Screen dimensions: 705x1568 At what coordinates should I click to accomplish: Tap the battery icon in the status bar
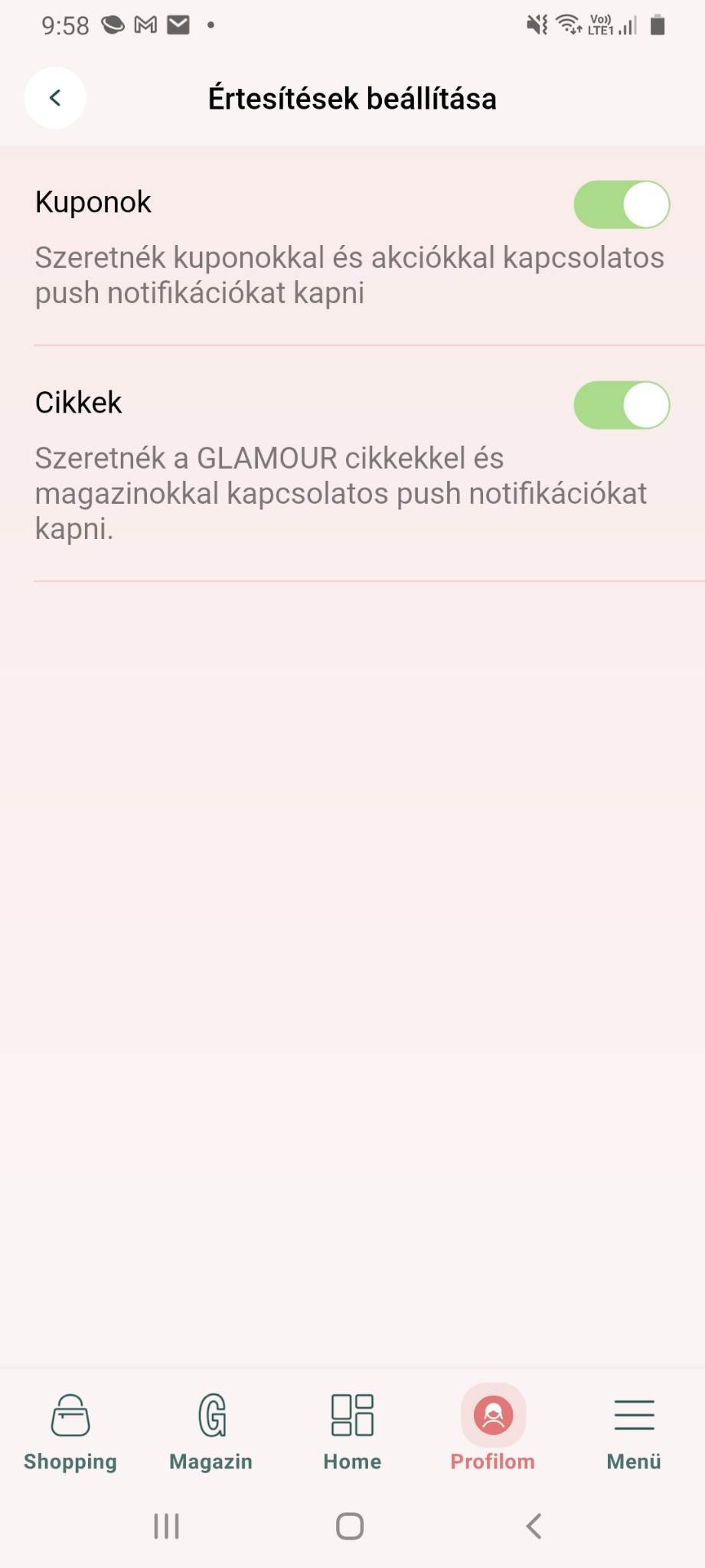657,23
